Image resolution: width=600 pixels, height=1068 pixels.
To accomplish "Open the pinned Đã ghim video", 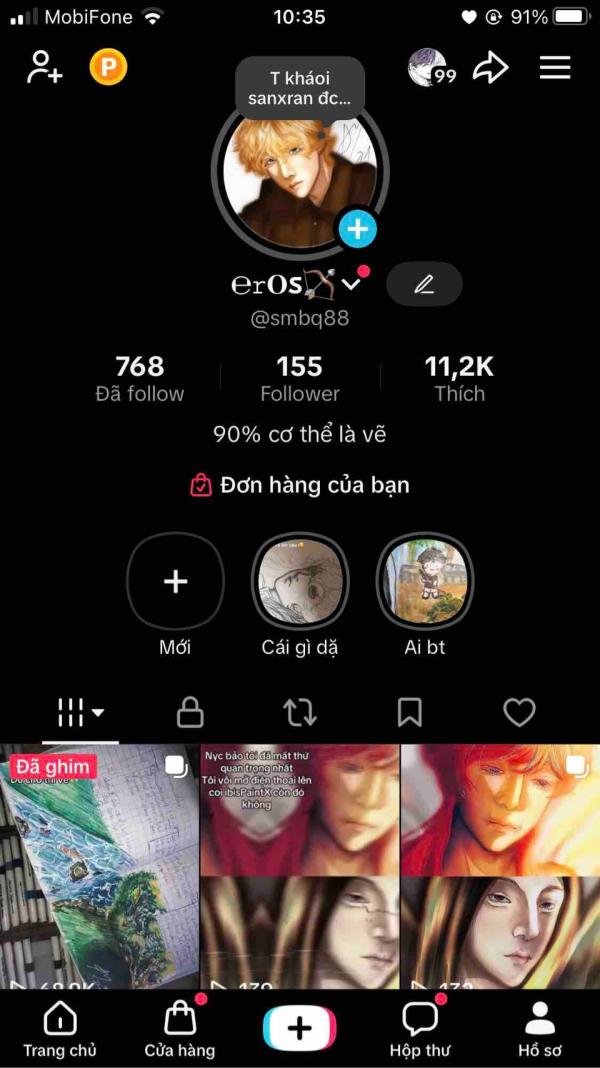I will tap(99, 866).
